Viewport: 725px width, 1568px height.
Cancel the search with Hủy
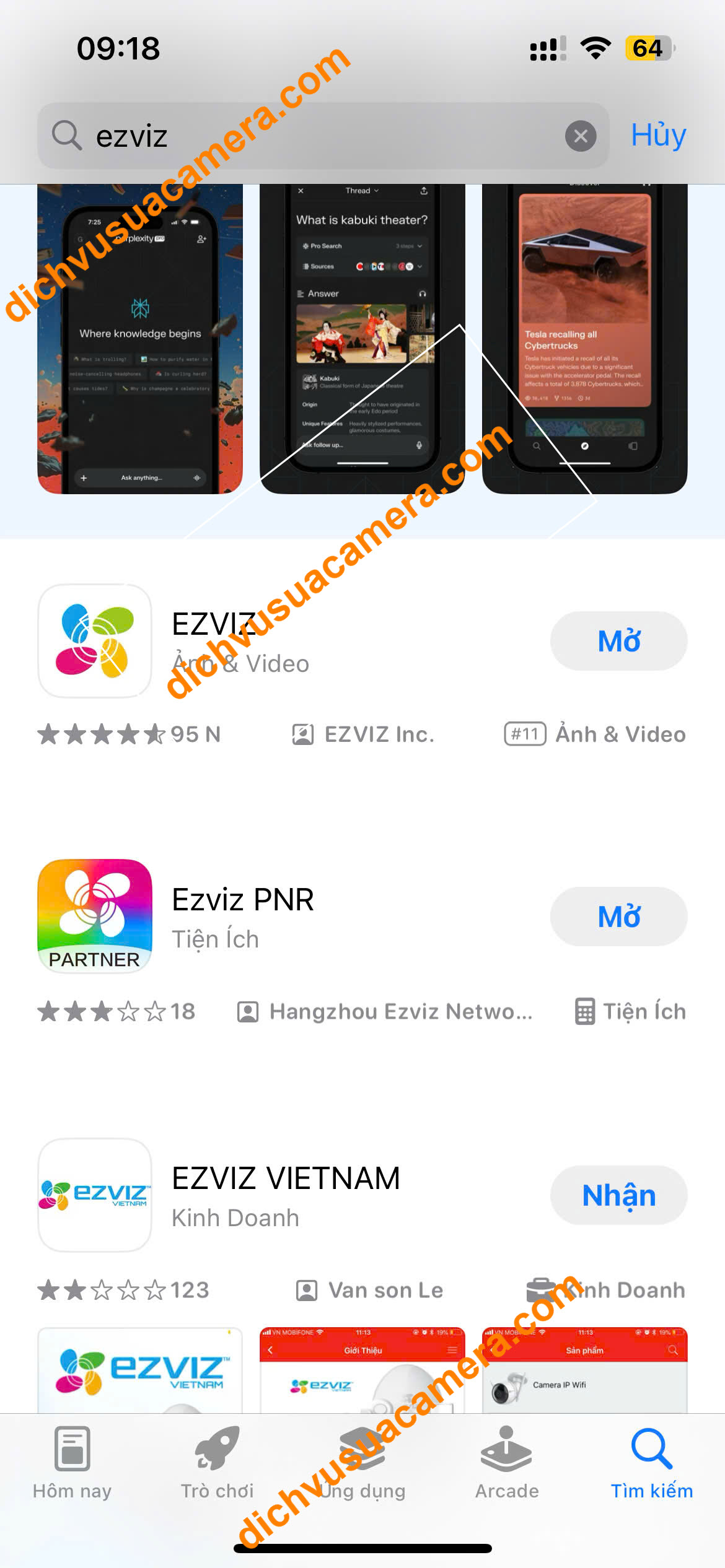pyautogui.click(x=658, y=135)
